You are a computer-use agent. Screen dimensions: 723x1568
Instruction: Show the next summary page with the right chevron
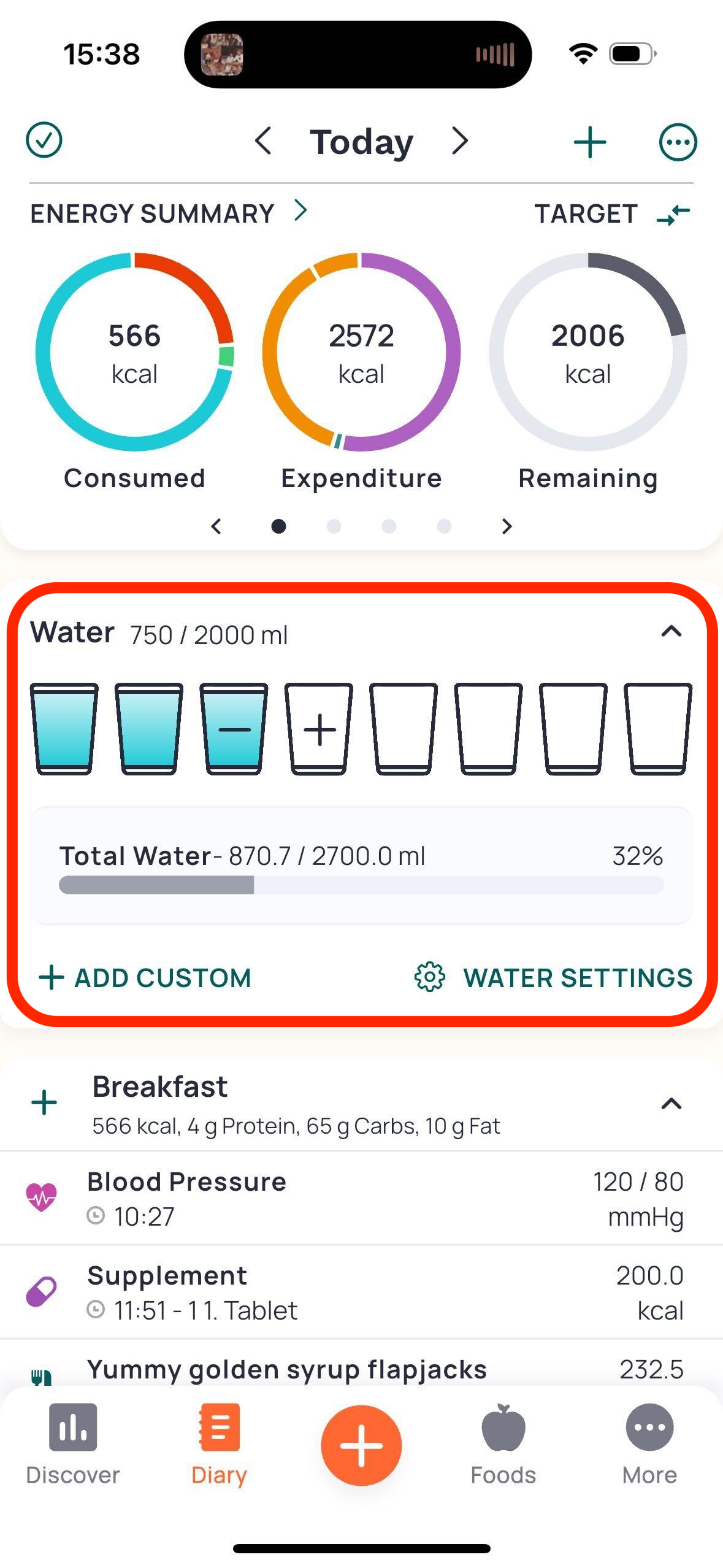point(507,526)
